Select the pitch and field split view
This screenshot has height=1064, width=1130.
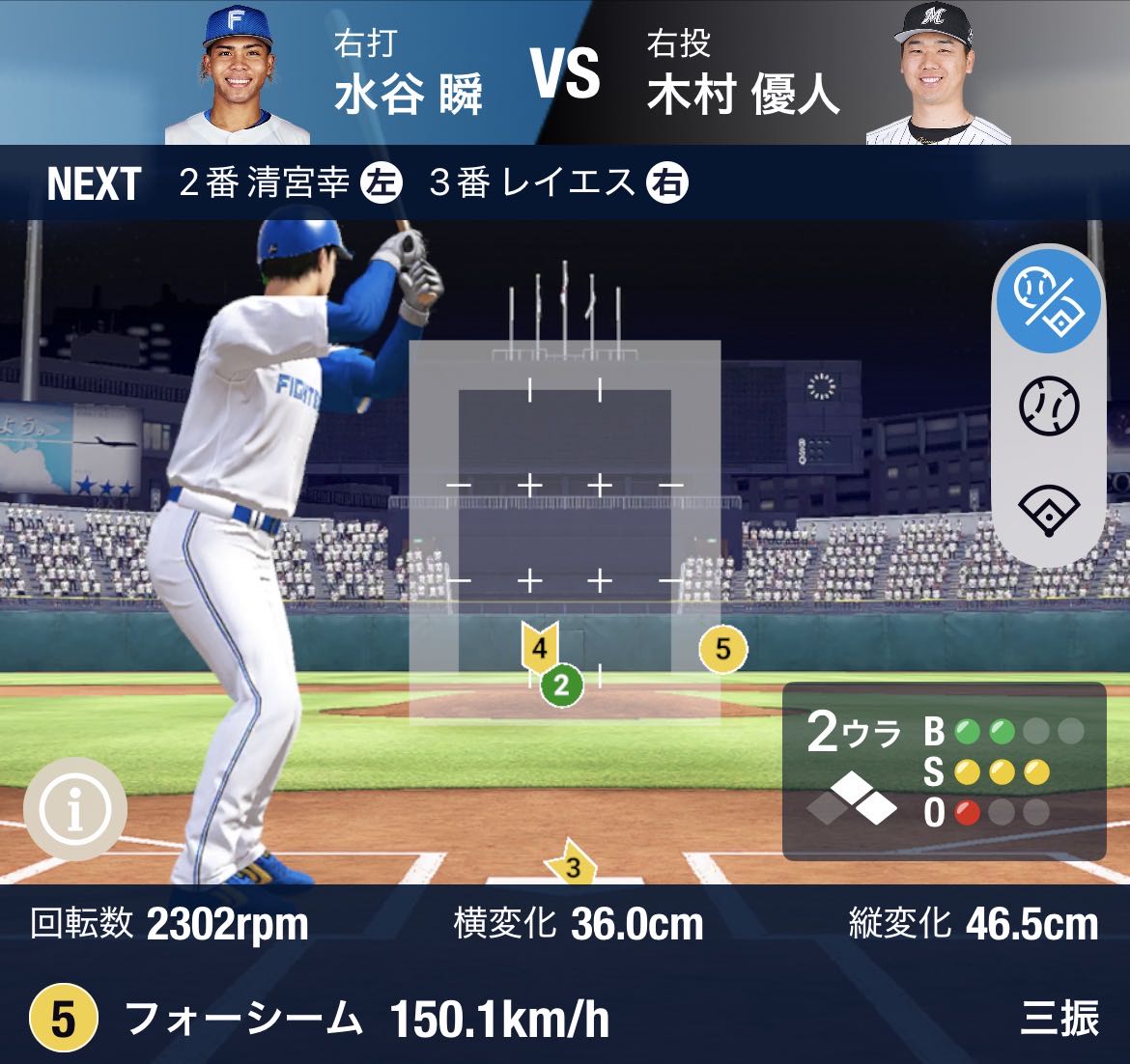coord(1048,299)
